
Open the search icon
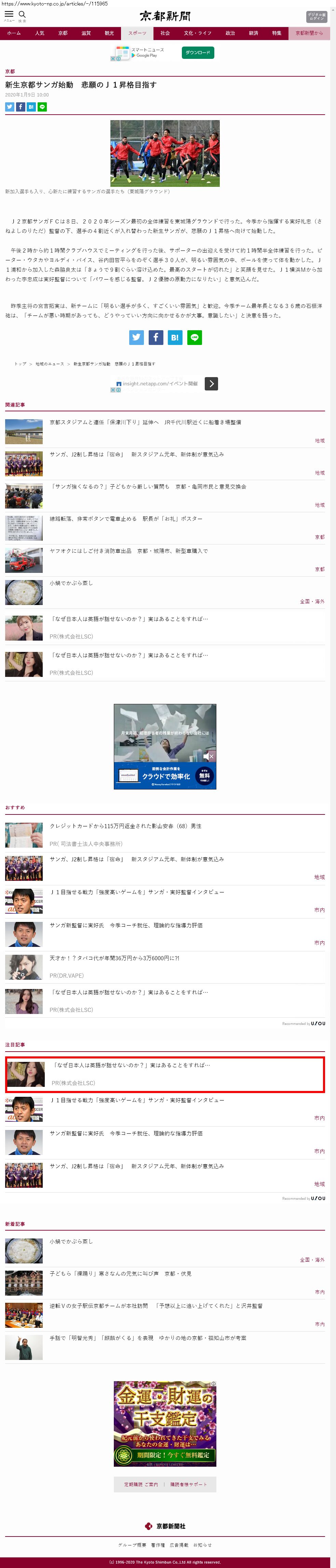coord(22,15)
